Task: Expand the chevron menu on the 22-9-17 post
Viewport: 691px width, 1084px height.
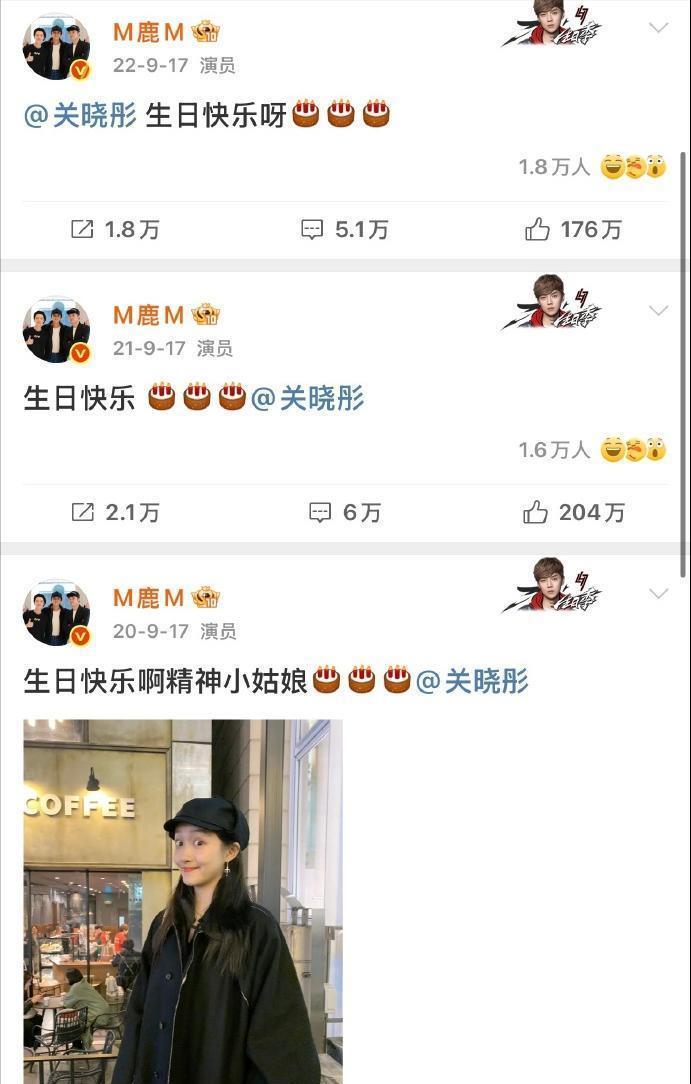Action: (x=658, y=28)
